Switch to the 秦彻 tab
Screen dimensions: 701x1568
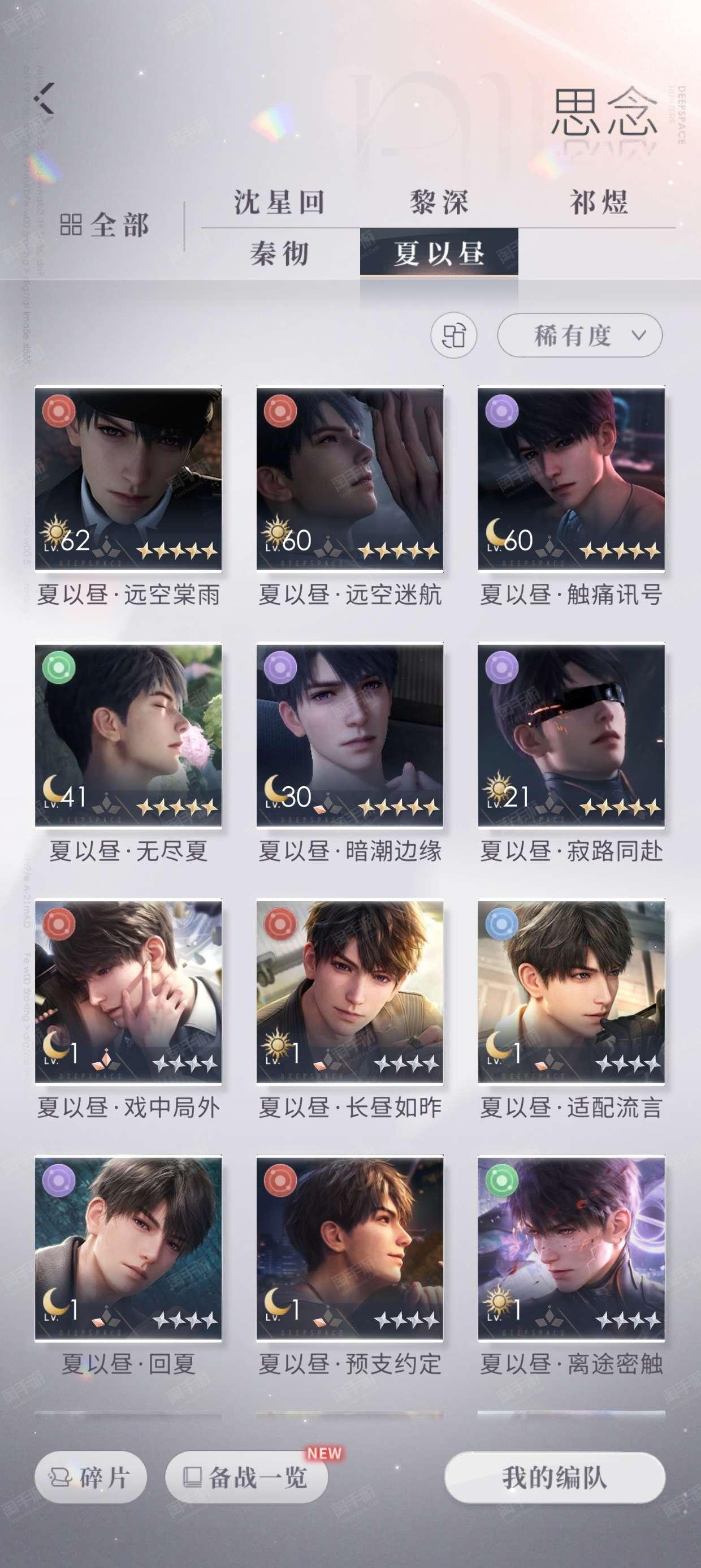[279, 253]
